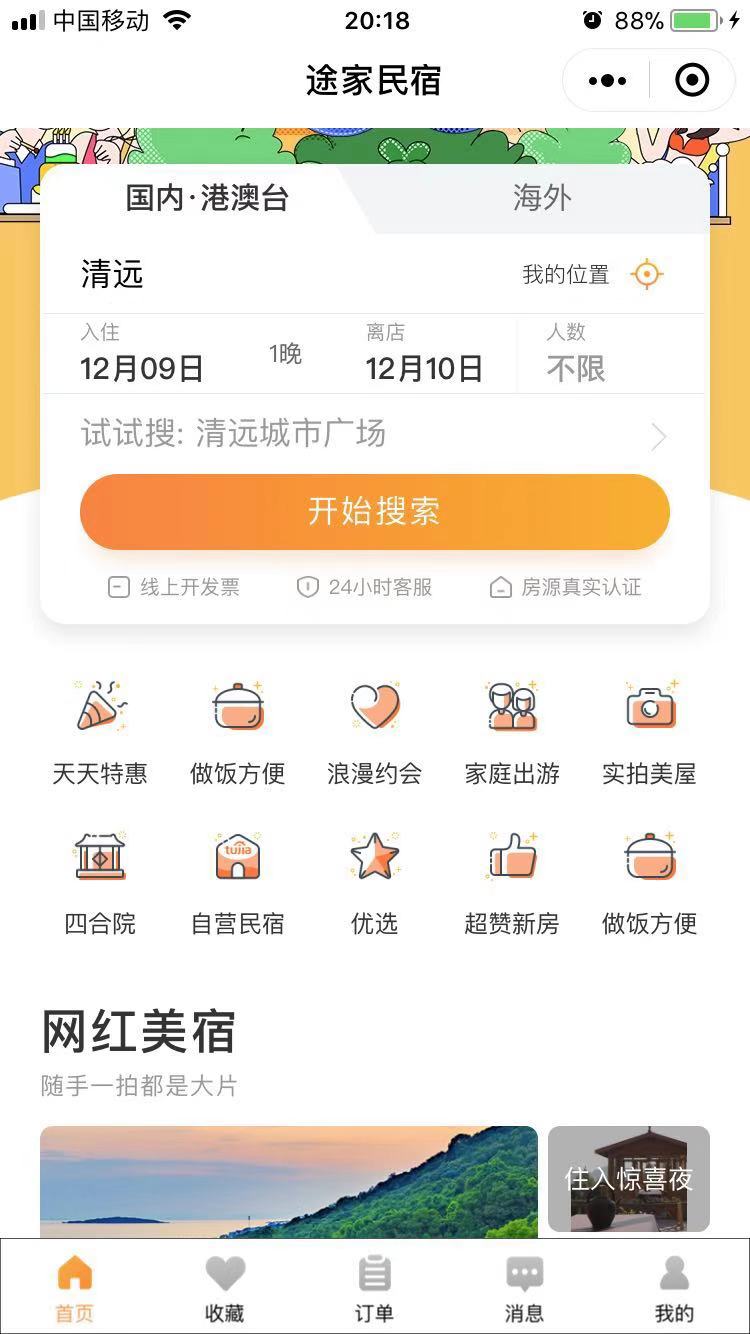Go to the 订单 tab
This screenshot has width=750, height=1334.
point(374,1288)
